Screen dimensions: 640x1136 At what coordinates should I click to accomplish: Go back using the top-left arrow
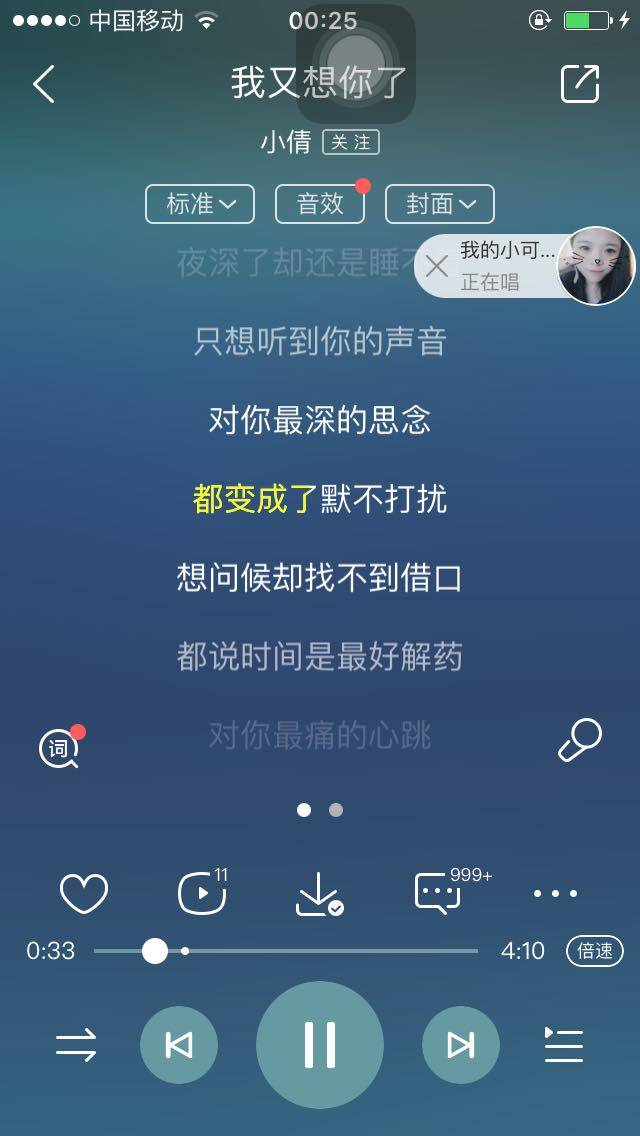(44, 84)
